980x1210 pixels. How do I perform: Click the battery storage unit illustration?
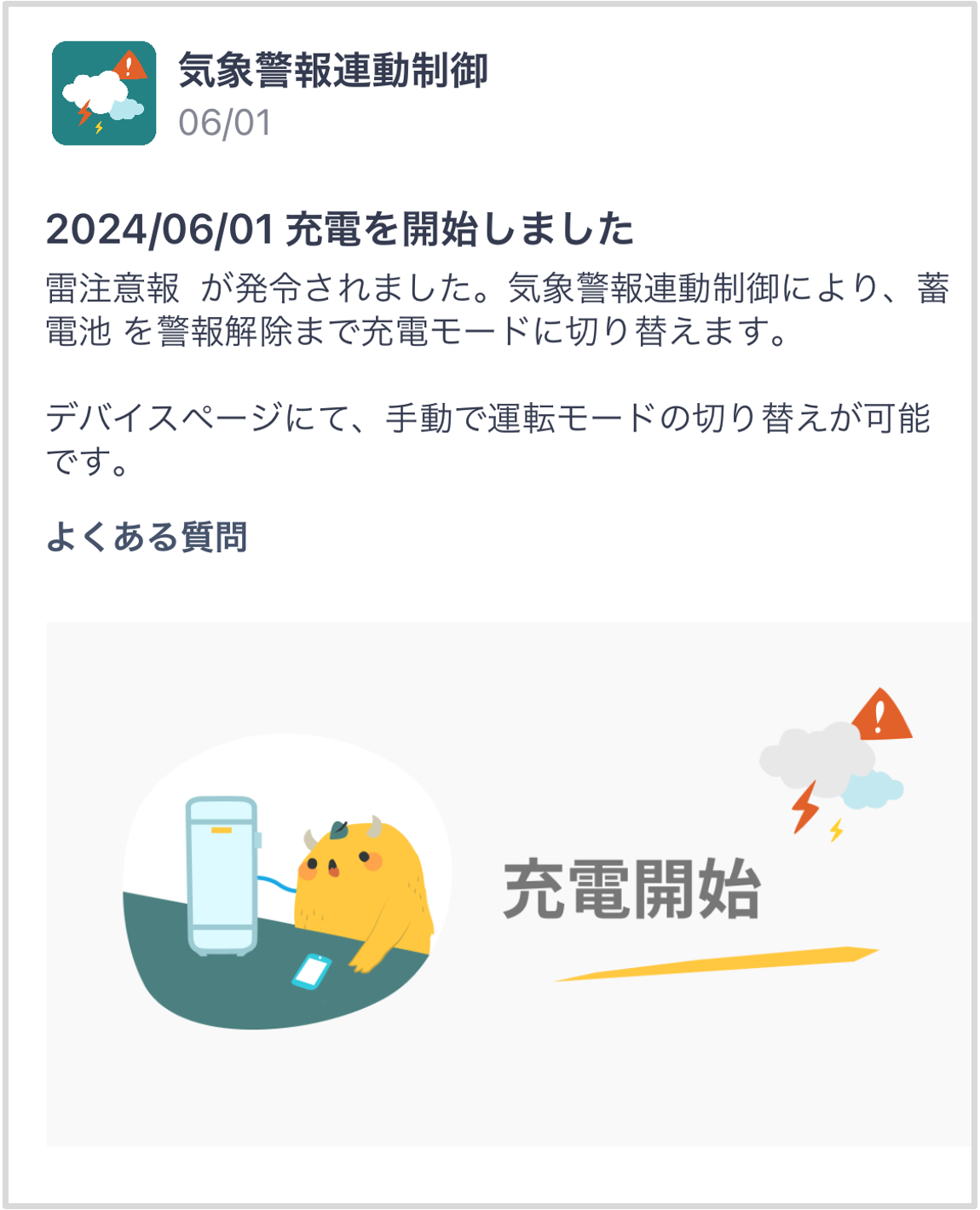pyautogui.click(x=223, y=878)
